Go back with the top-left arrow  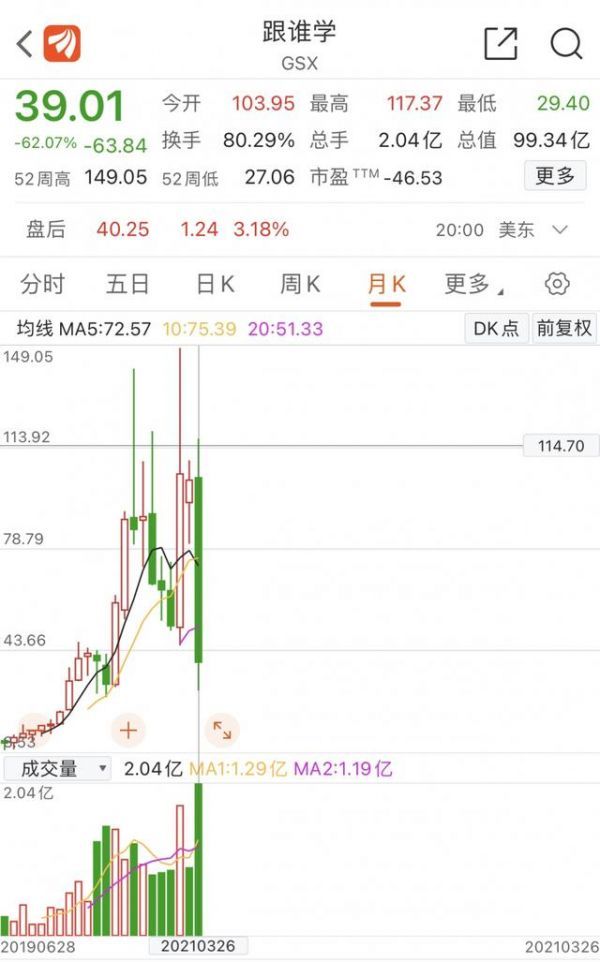click(x=25, y=44)
